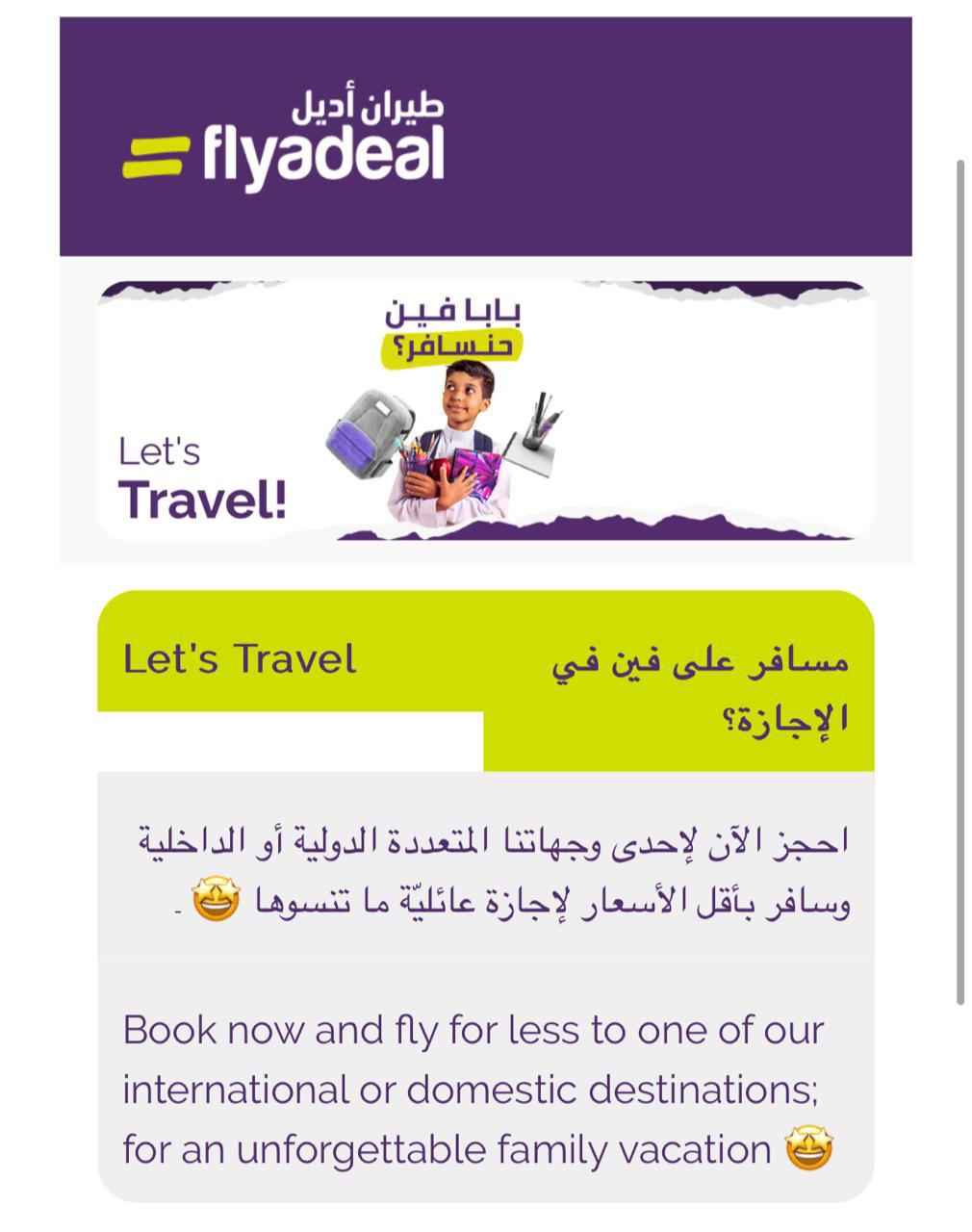This screenshot has height=1232, width=972.
Task: Open the Let's Travel promotional banner
Action: pos(485,411)
